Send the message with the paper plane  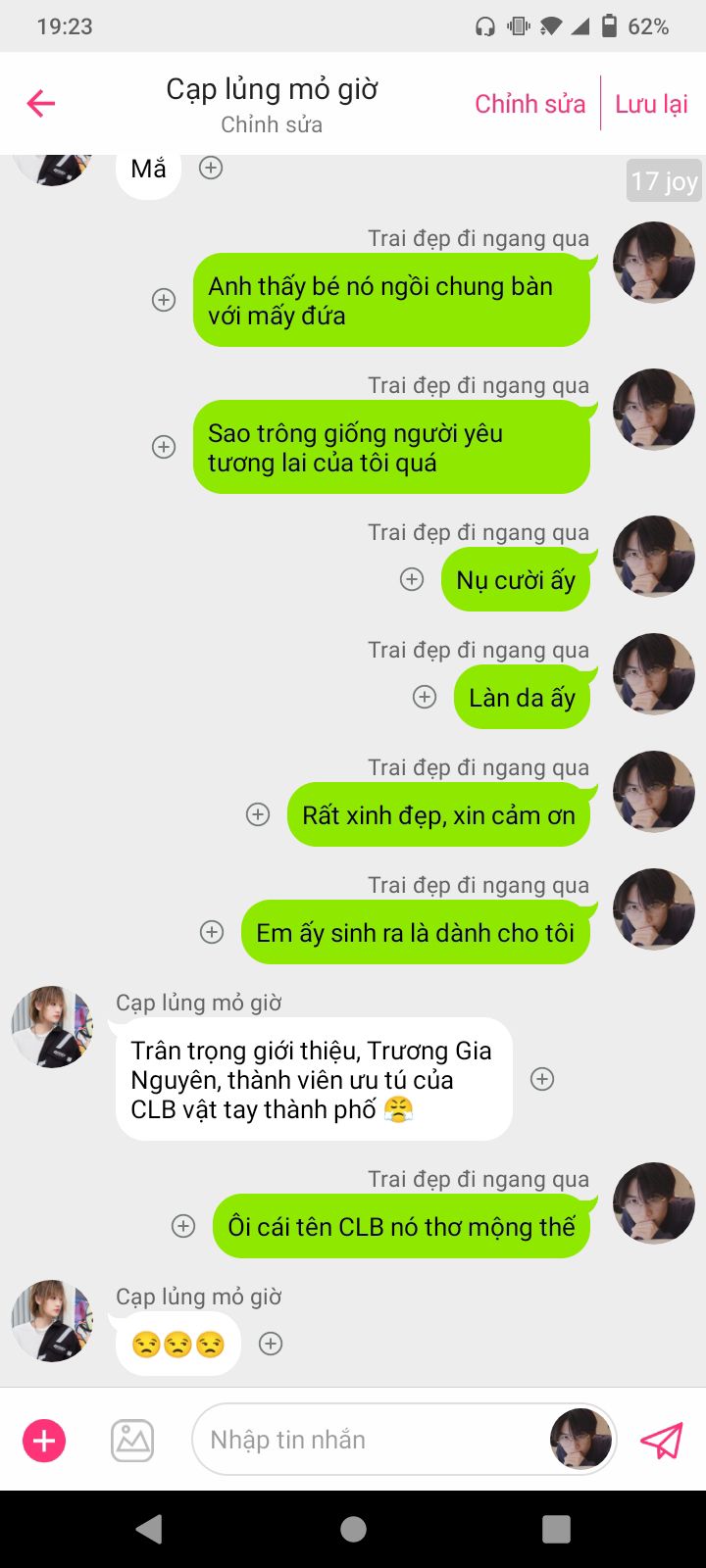[661, 1441]
